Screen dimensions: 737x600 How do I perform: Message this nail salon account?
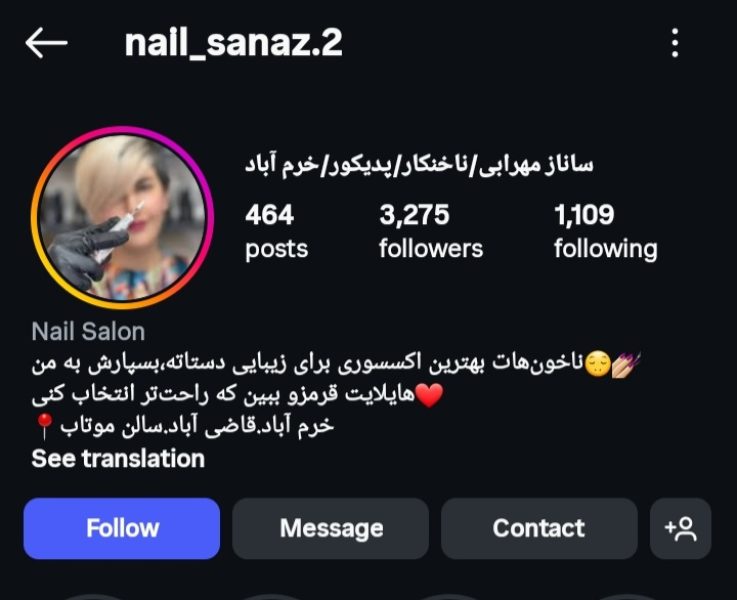click(x=331, y=528)
